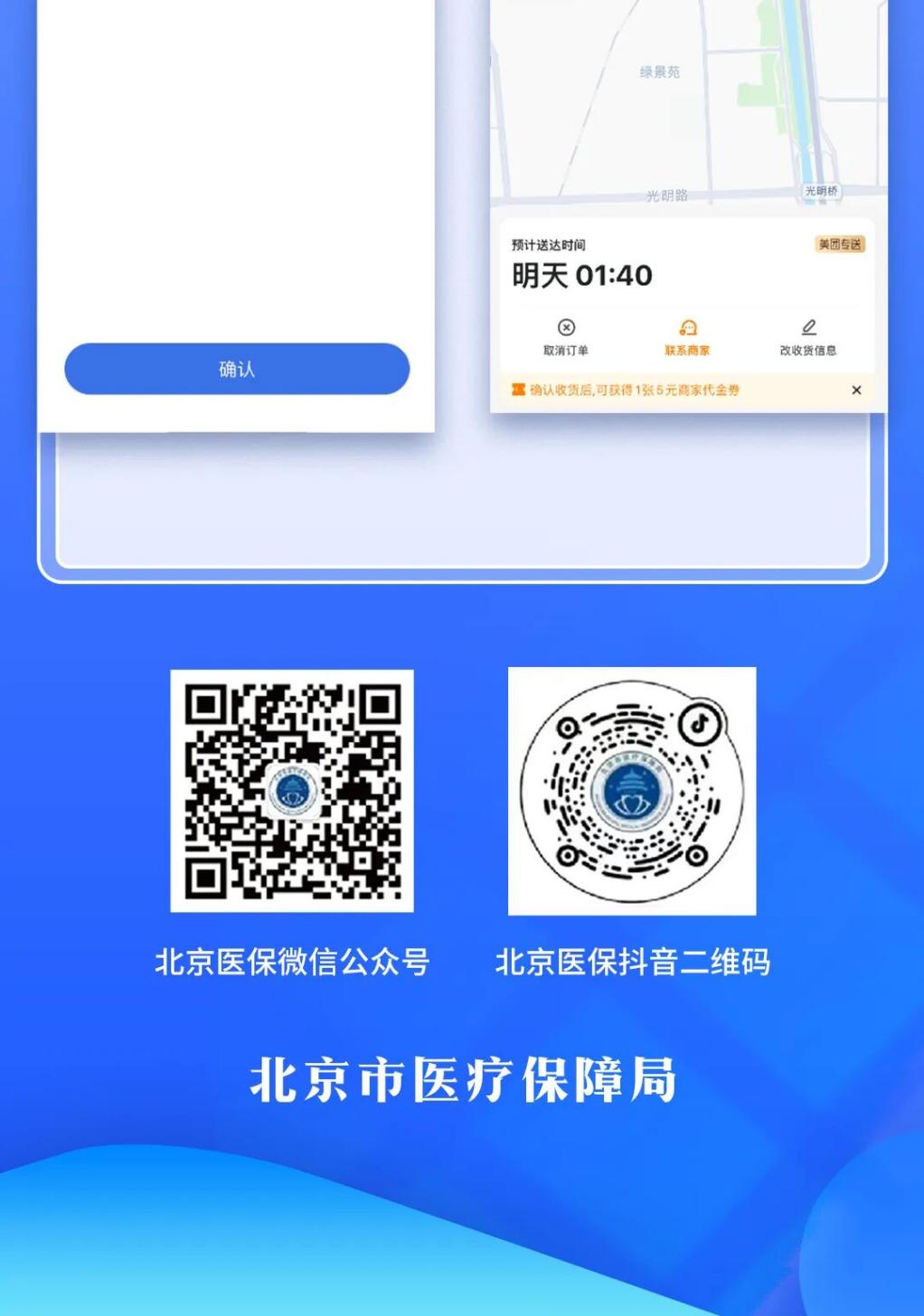Select 取消订单 to cancel the order
924x1316 pixels.
(x=568, y=352)
